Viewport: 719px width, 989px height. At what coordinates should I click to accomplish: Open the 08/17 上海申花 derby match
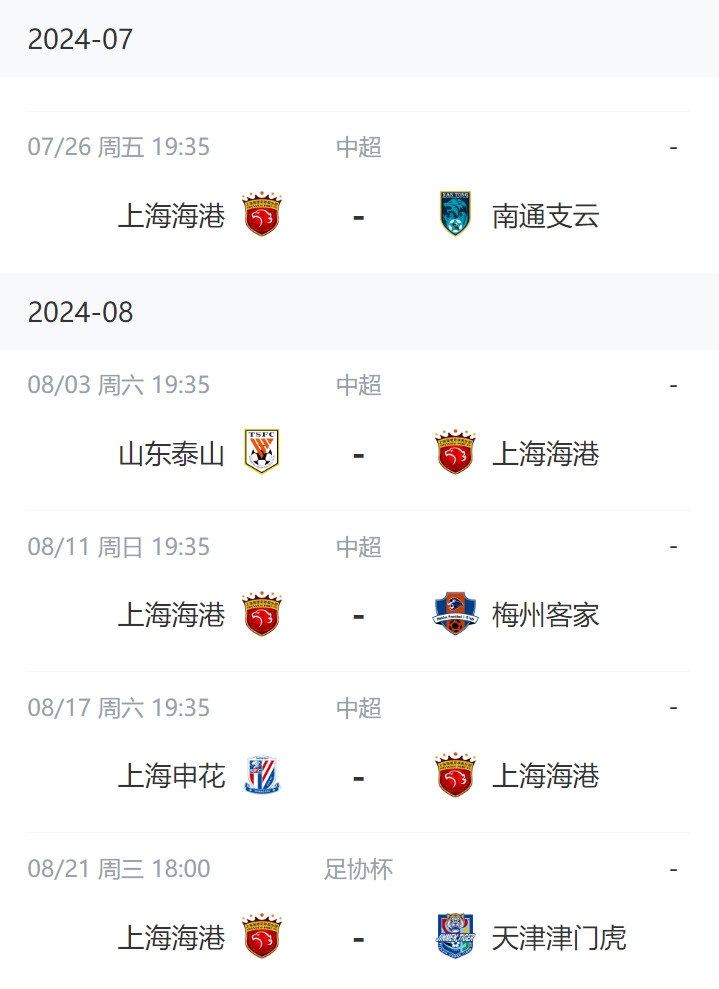358,776
